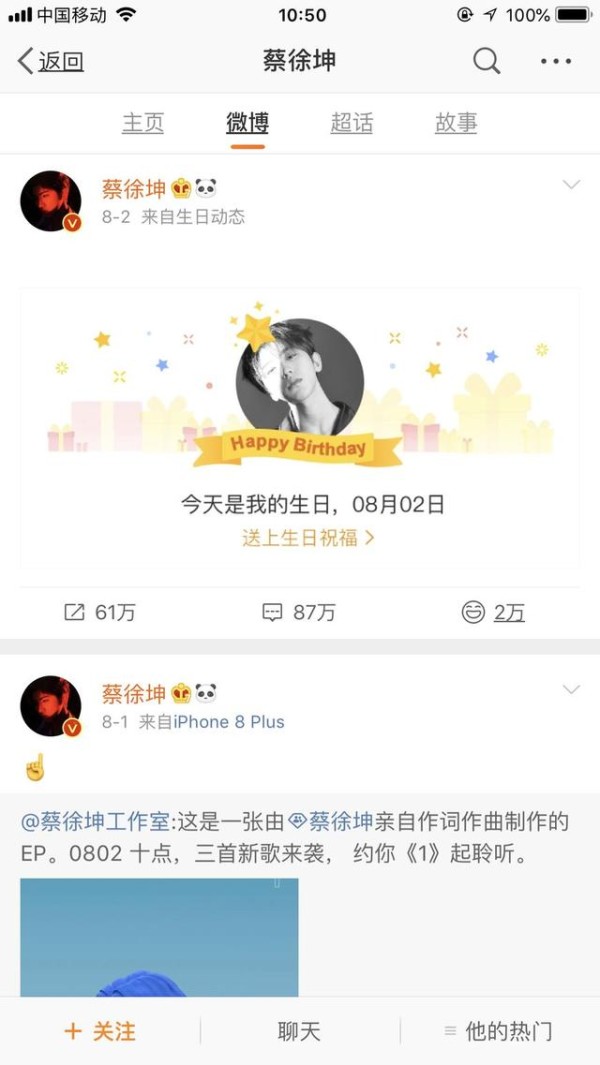
Task: Expand options arrow on the 8-2 birthday post
Action: click(x=571, y=185)
